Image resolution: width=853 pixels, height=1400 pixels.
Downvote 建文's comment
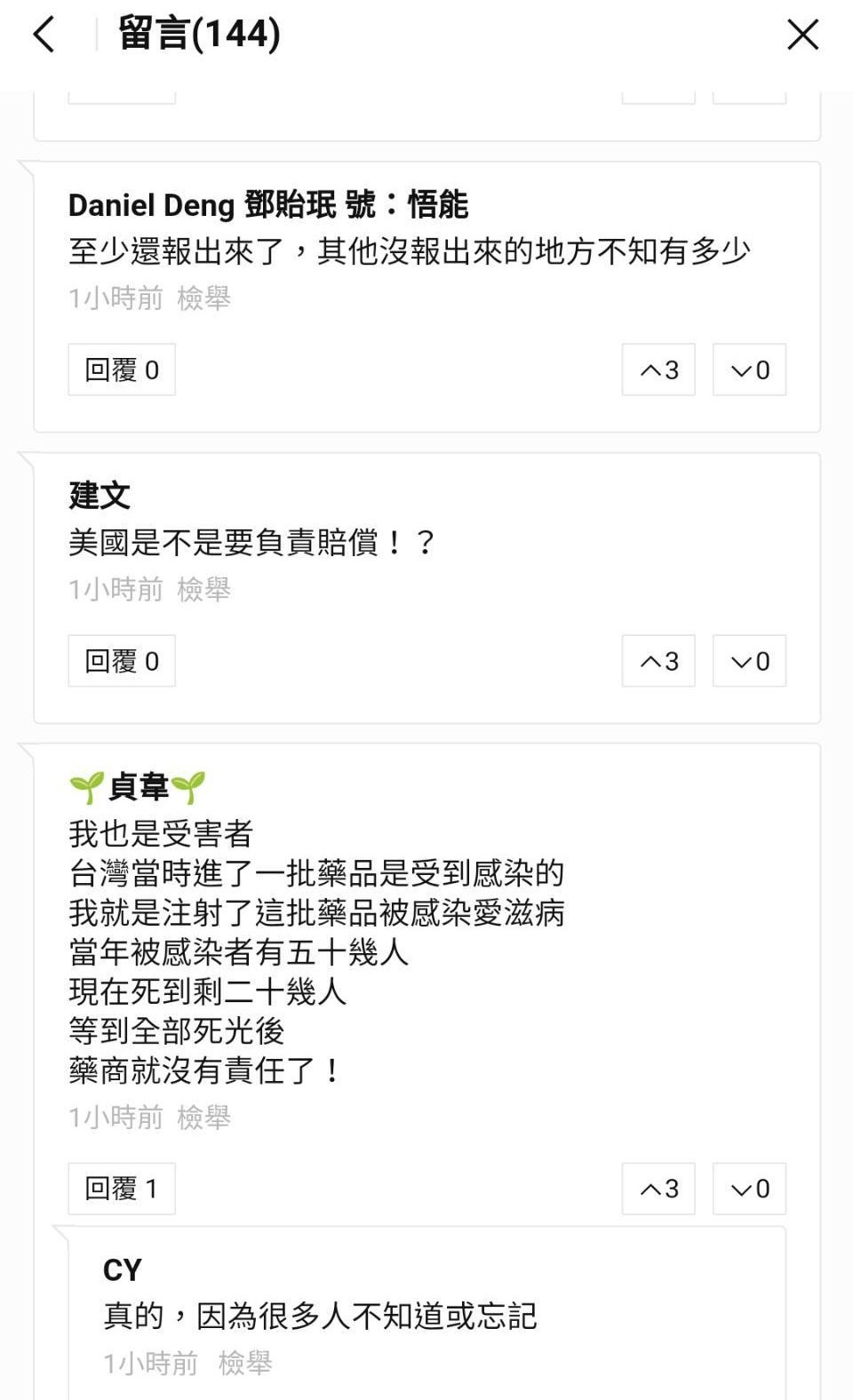click(x=749, y=661)
